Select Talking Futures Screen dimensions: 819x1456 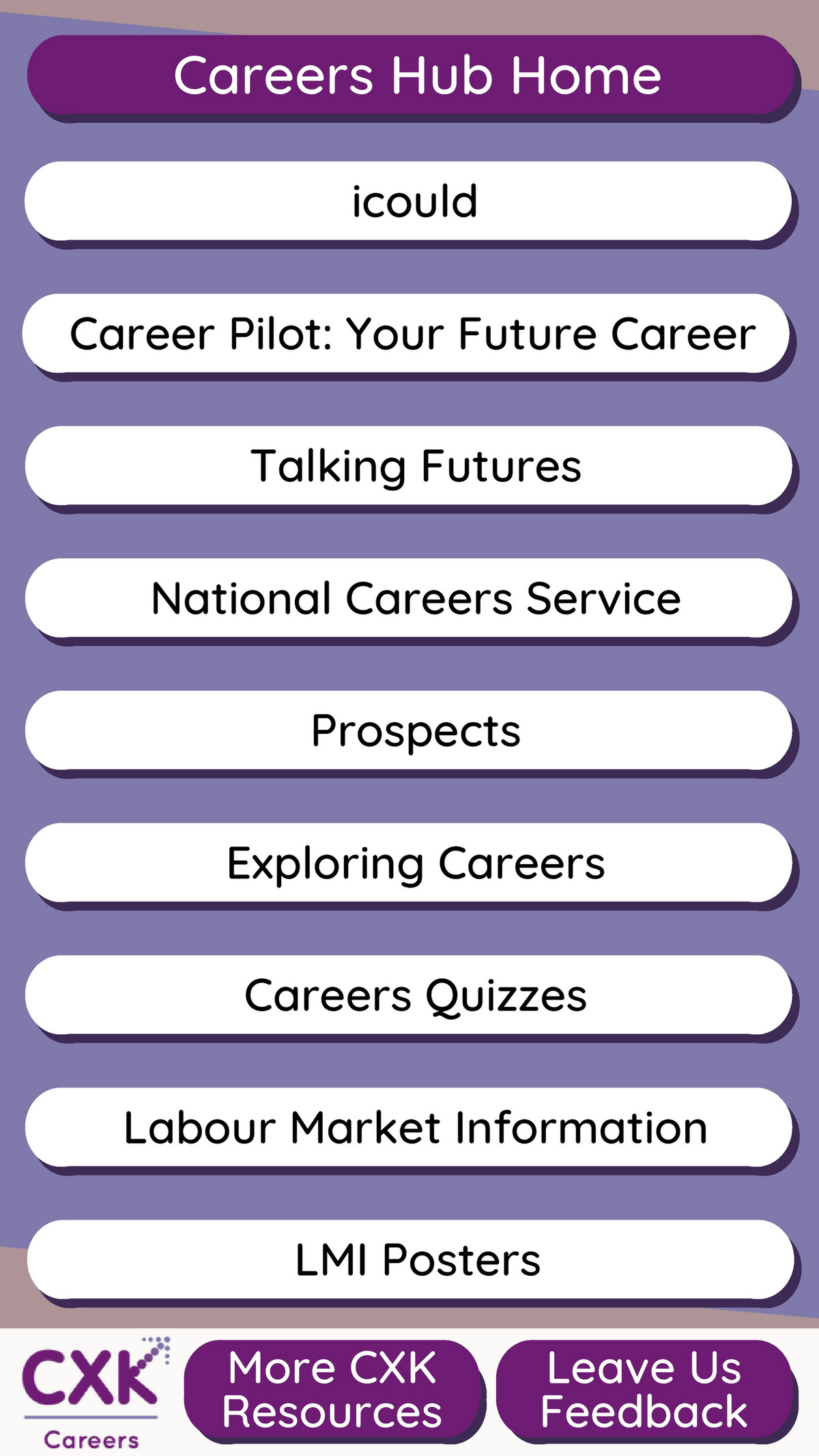tap(409, 466)
